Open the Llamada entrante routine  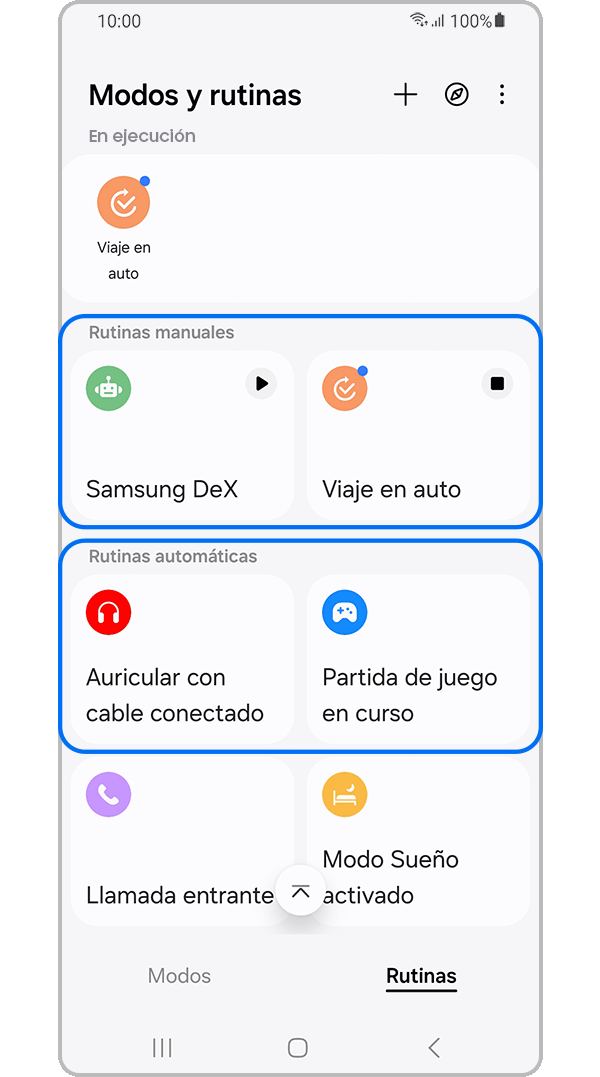170,842
